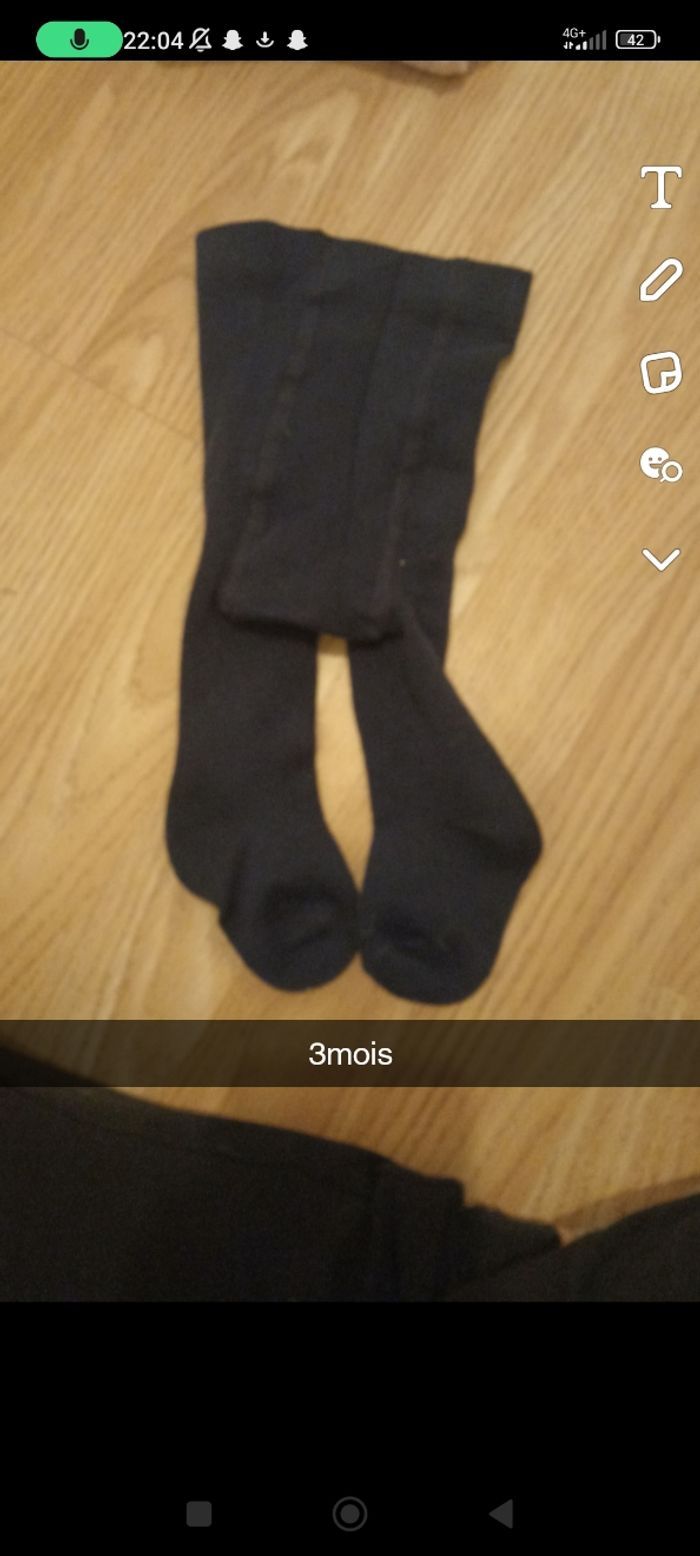Screen dimensions: 700x1556
Task: Go back using the system back button
Action: pyautogui.click(x=501, y=1513)
